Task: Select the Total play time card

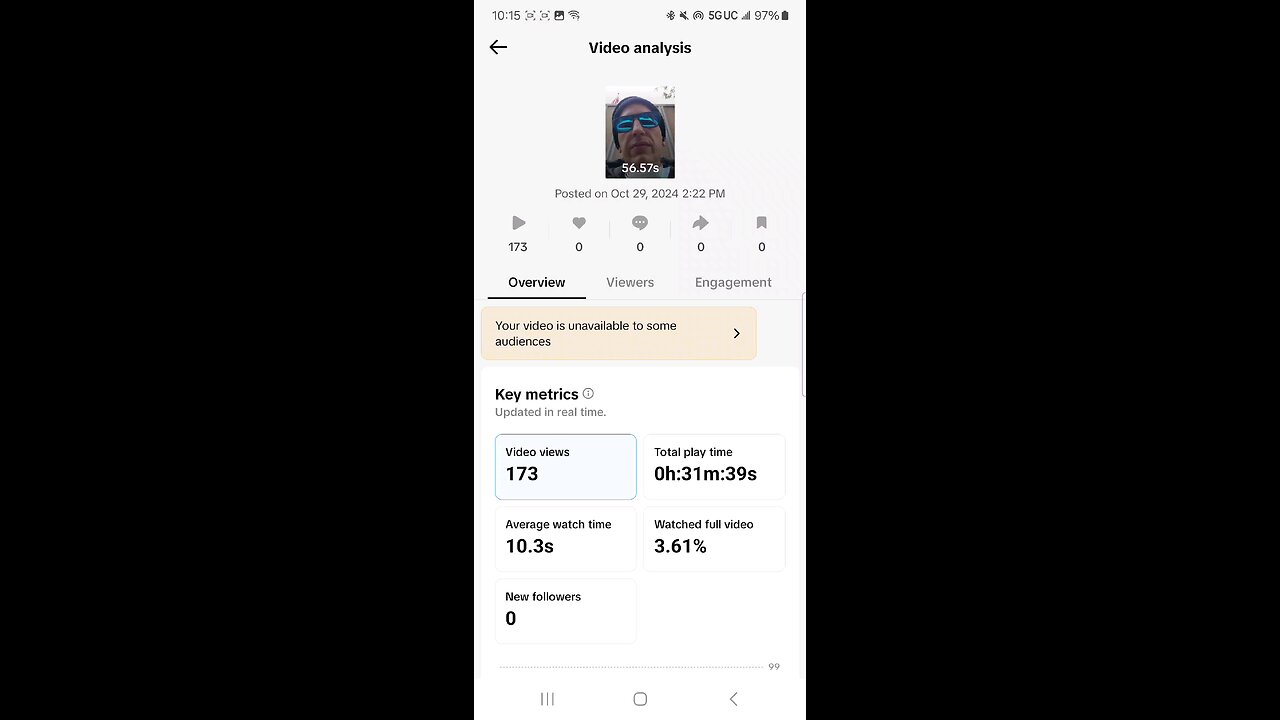Action: tap(714, 466)
